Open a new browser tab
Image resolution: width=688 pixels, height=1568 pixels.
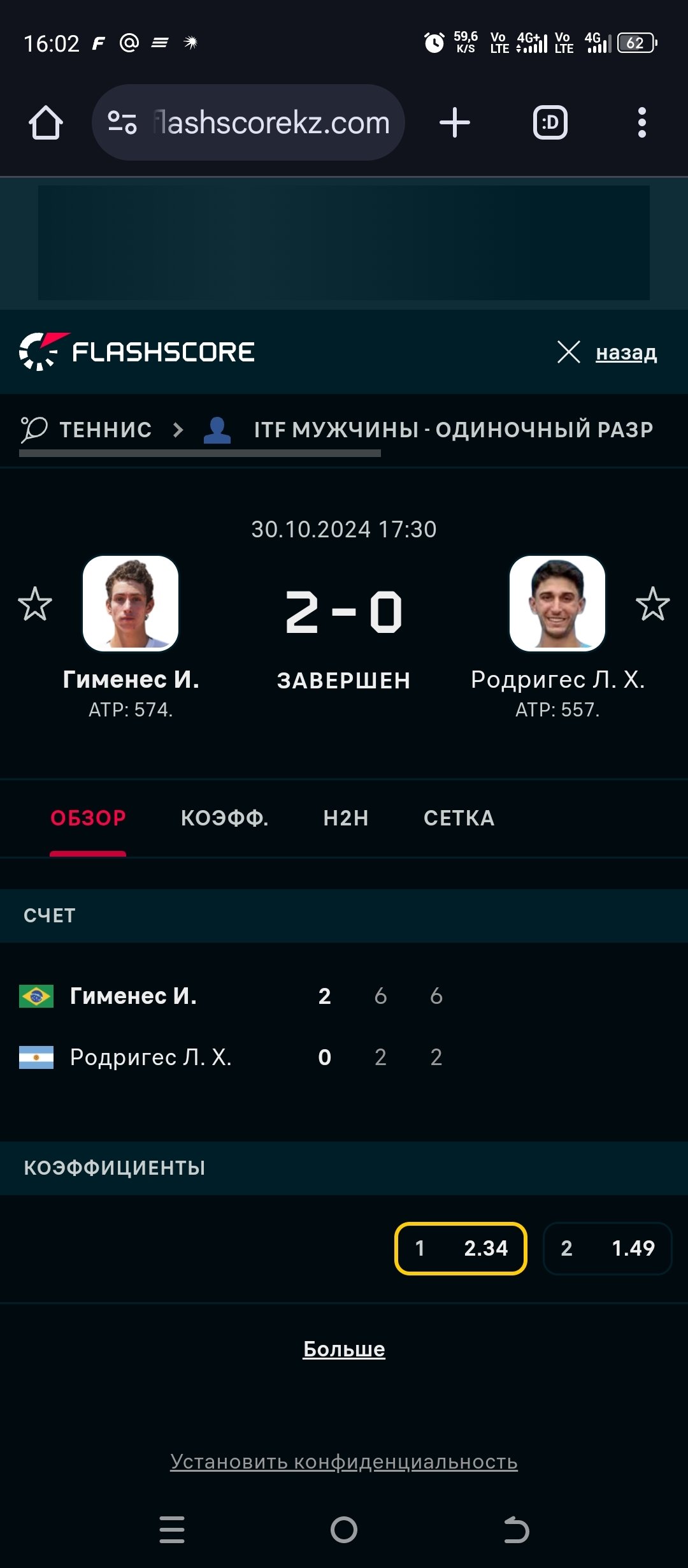point(455,122)
